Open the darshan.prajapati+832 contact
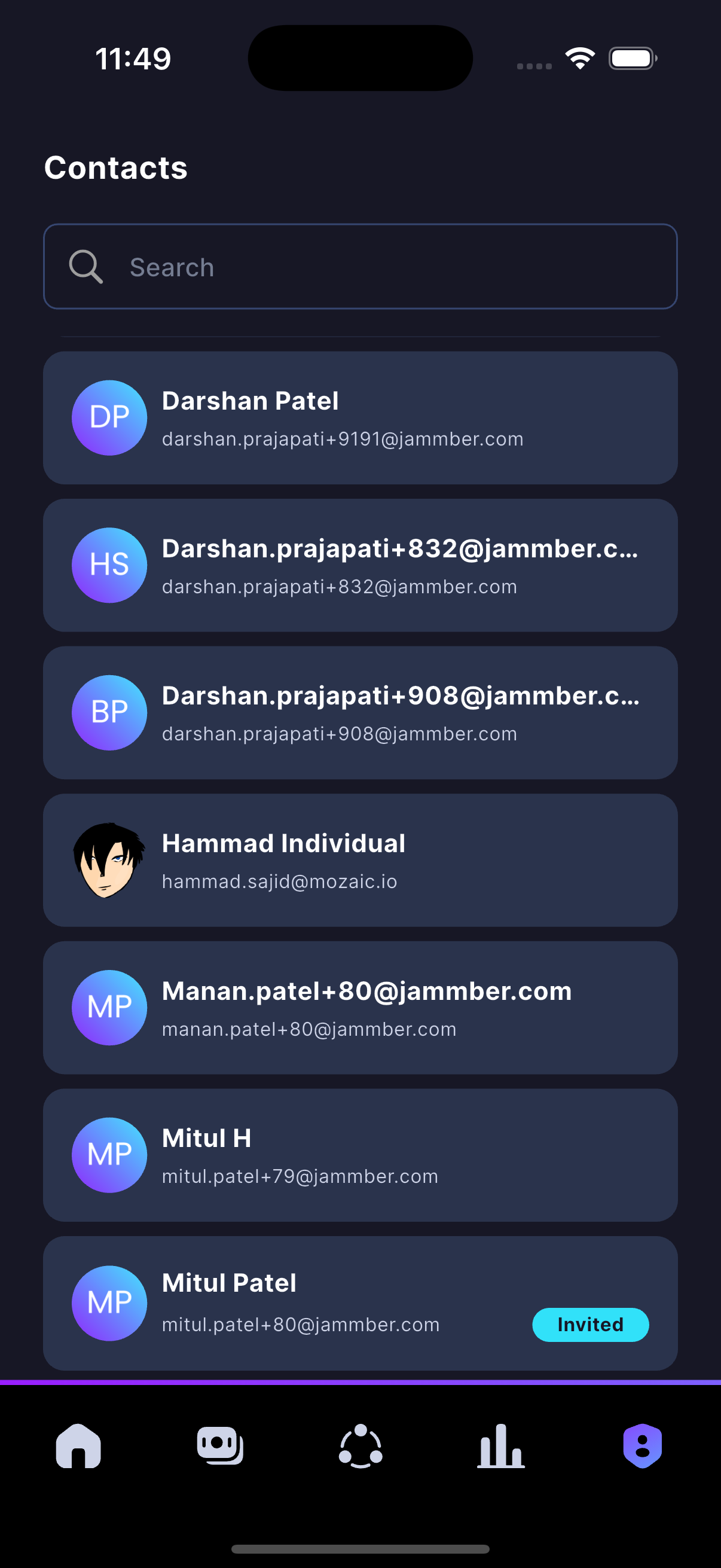This screenshot has height=1568, width=721. 360,566
